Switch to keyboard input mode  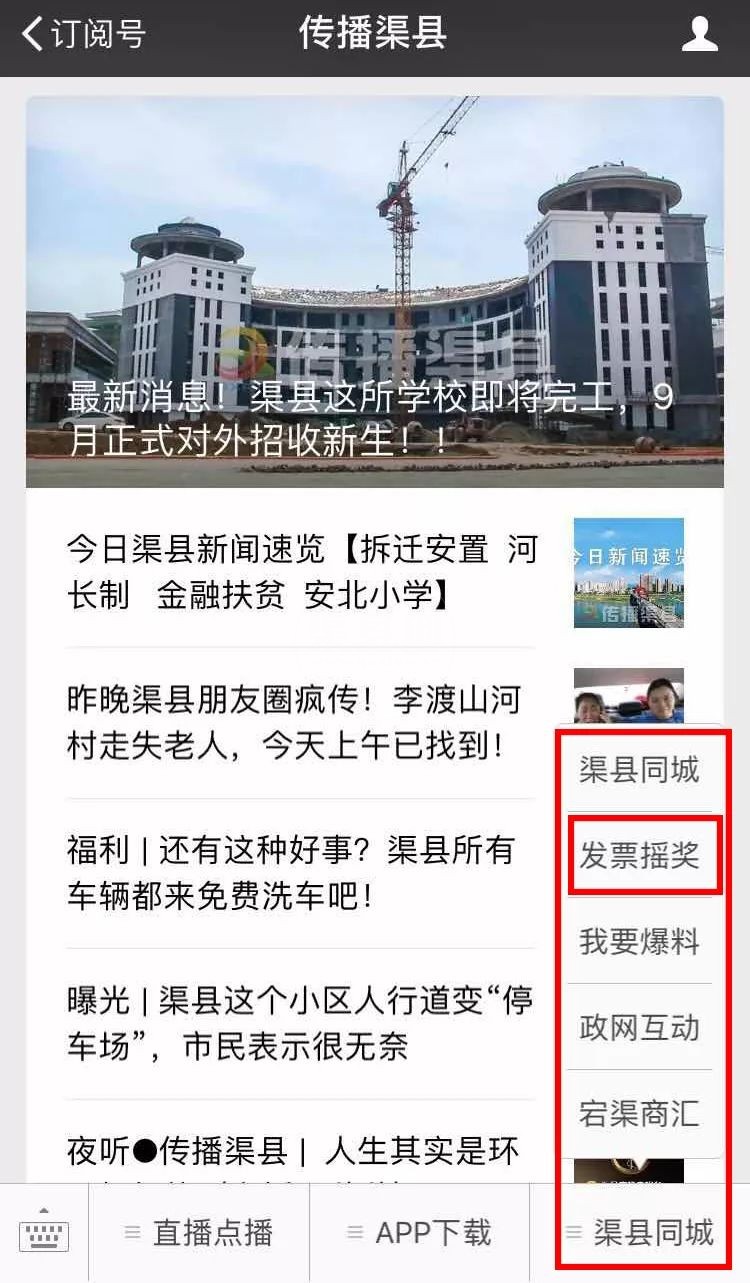click(44, 1232)
